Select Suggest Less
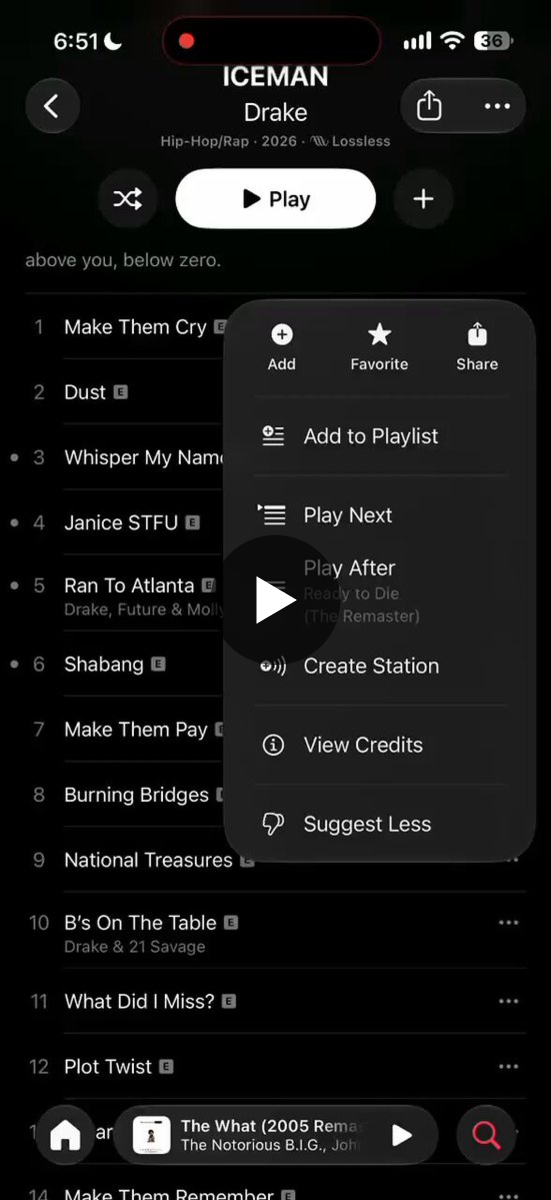The height and width of the screenshot is (1200, 551). [380, 824]
